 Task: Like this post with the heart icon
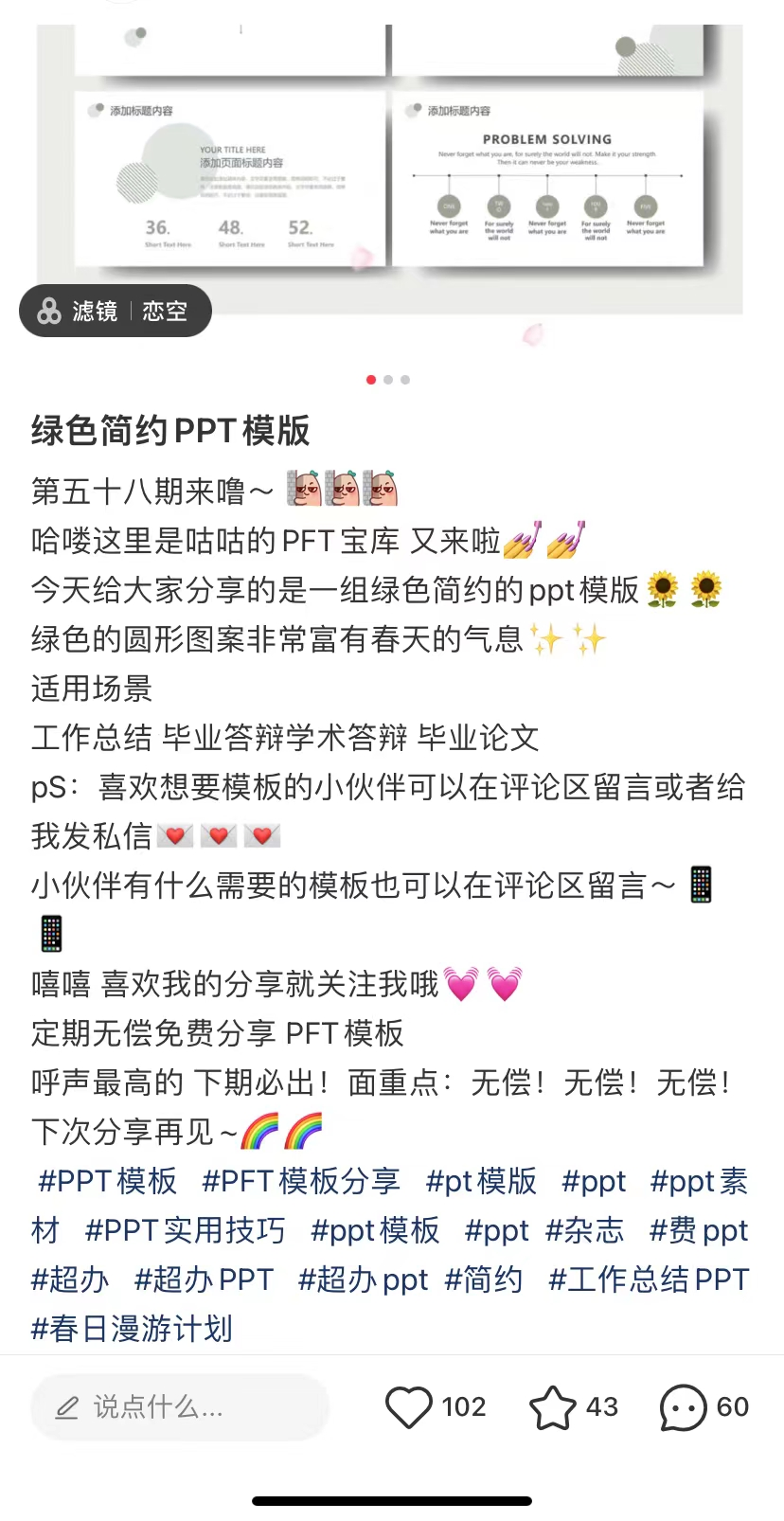(409, 1407)
